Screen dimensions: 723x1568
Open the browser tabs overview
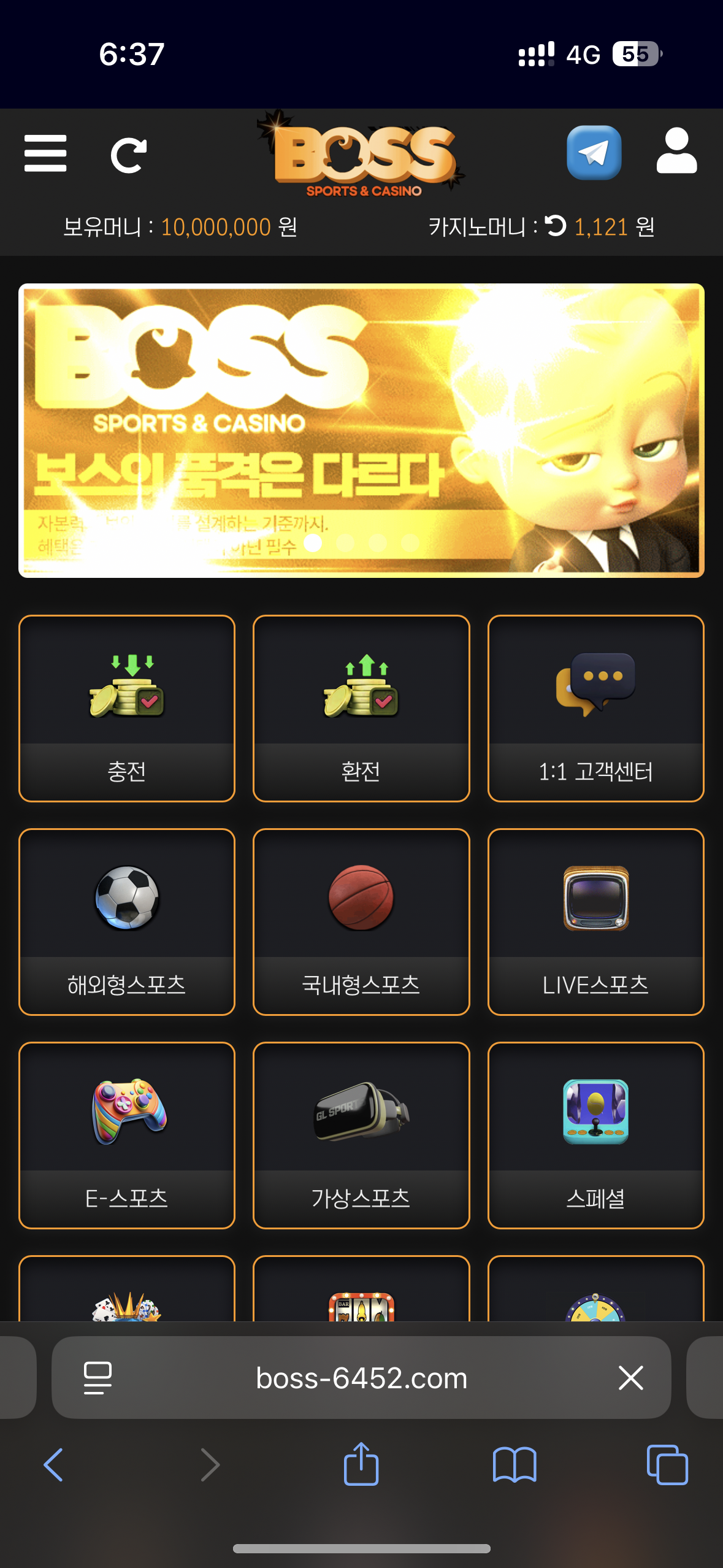667,1465
